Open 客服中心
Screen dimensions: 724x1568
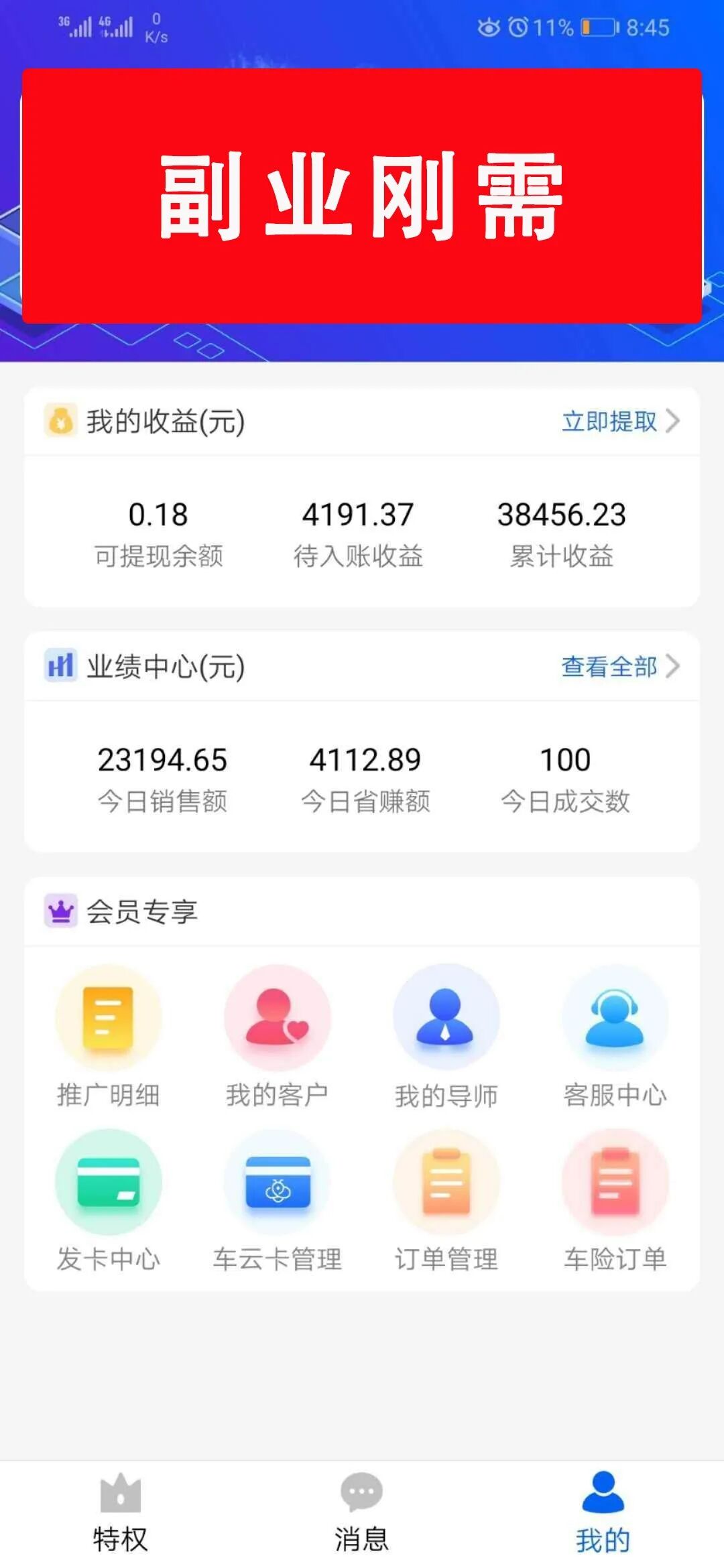[615, 1037]
